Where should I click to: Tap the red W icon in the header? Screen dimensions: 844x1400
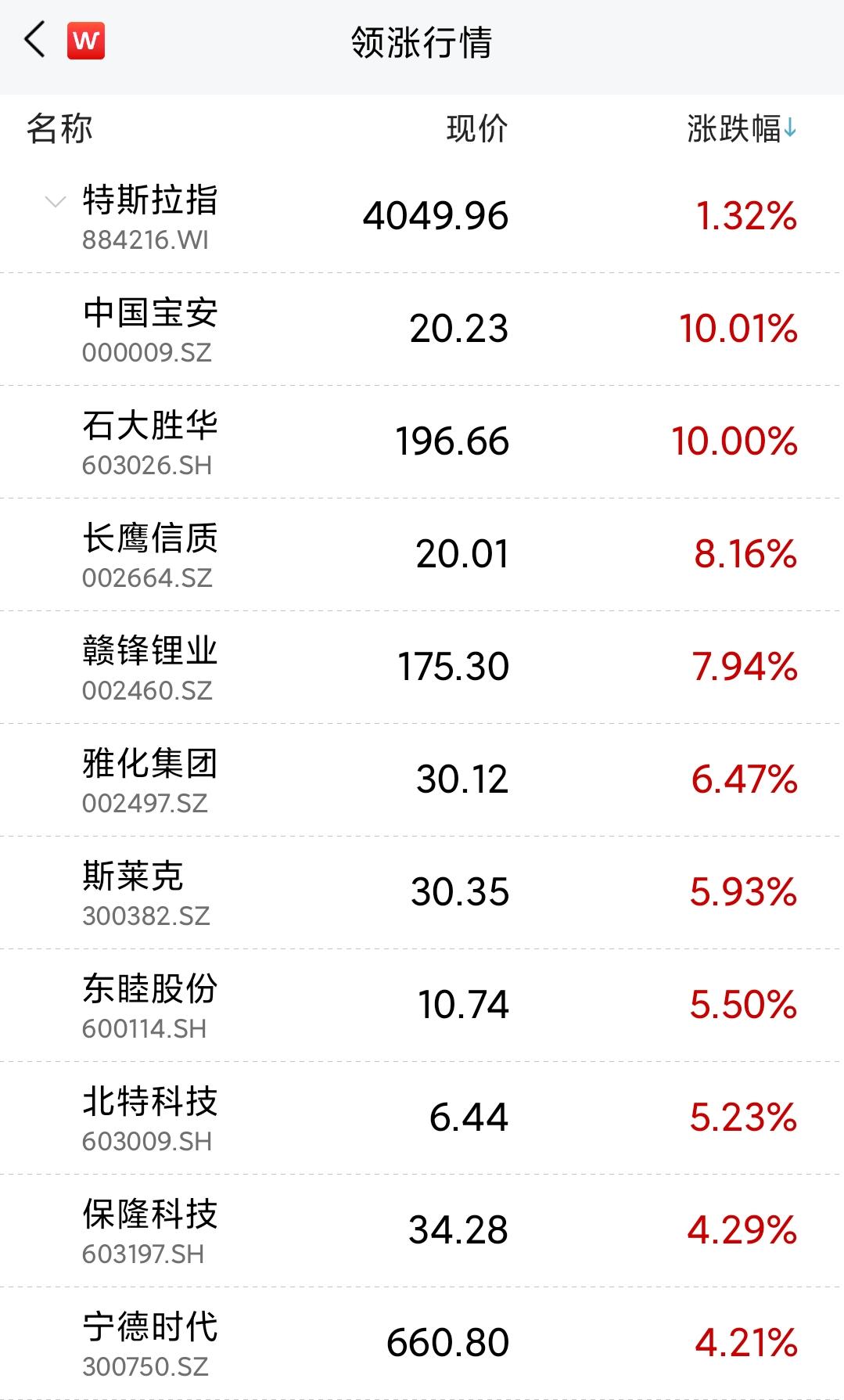click(x=86, y=41)
